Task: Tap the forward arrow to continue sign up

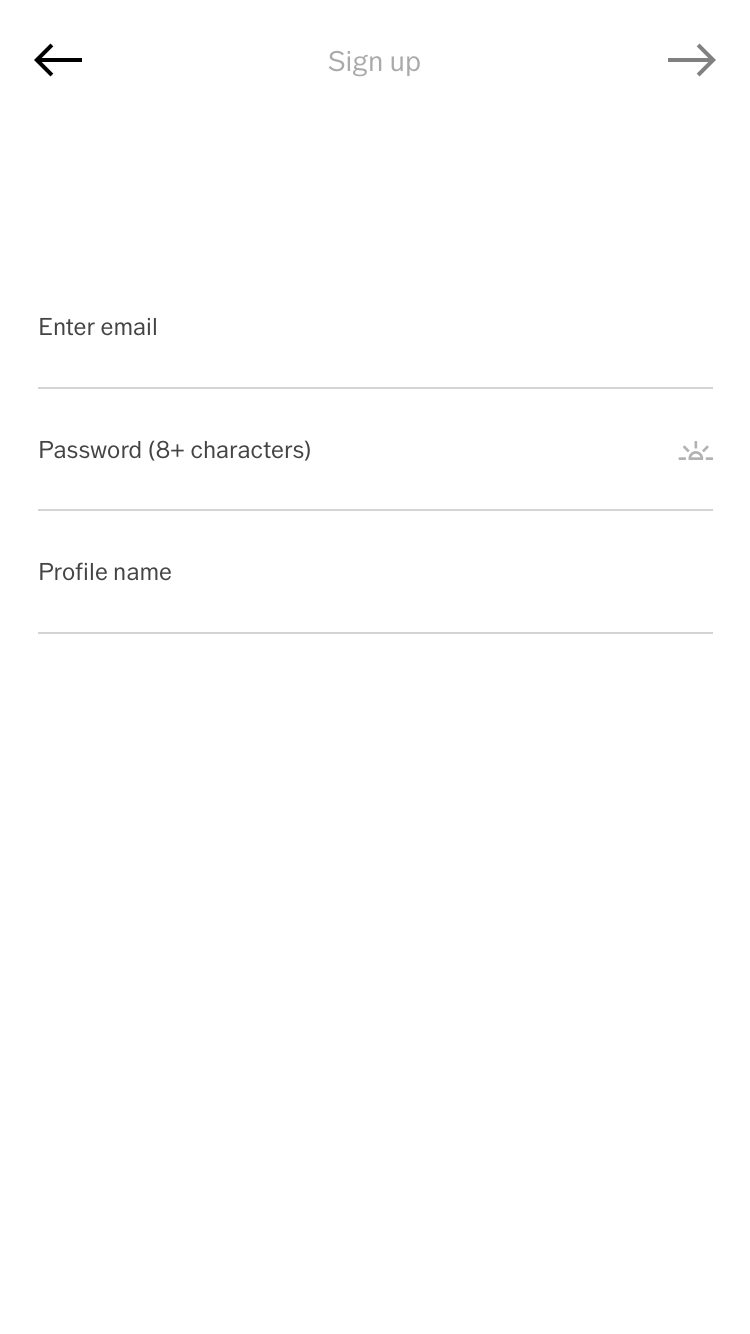Action: [x=692, y=61]
